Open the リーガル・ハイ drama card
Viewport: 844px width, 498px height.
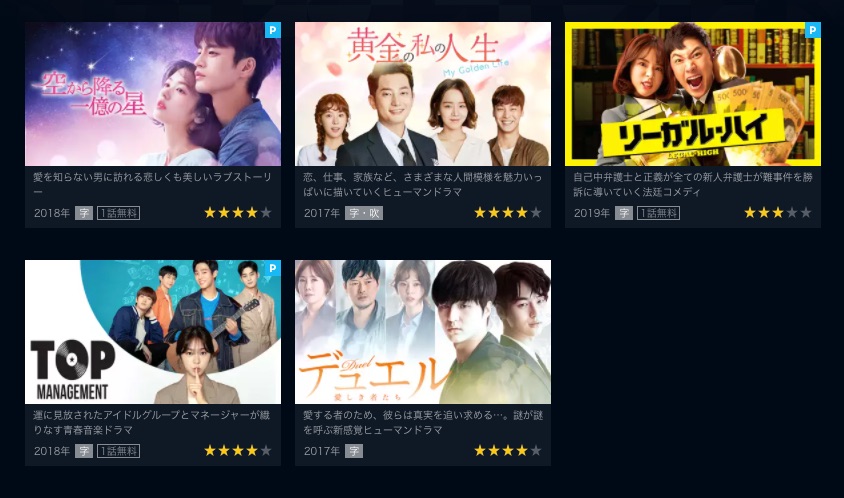pos(692,94)
